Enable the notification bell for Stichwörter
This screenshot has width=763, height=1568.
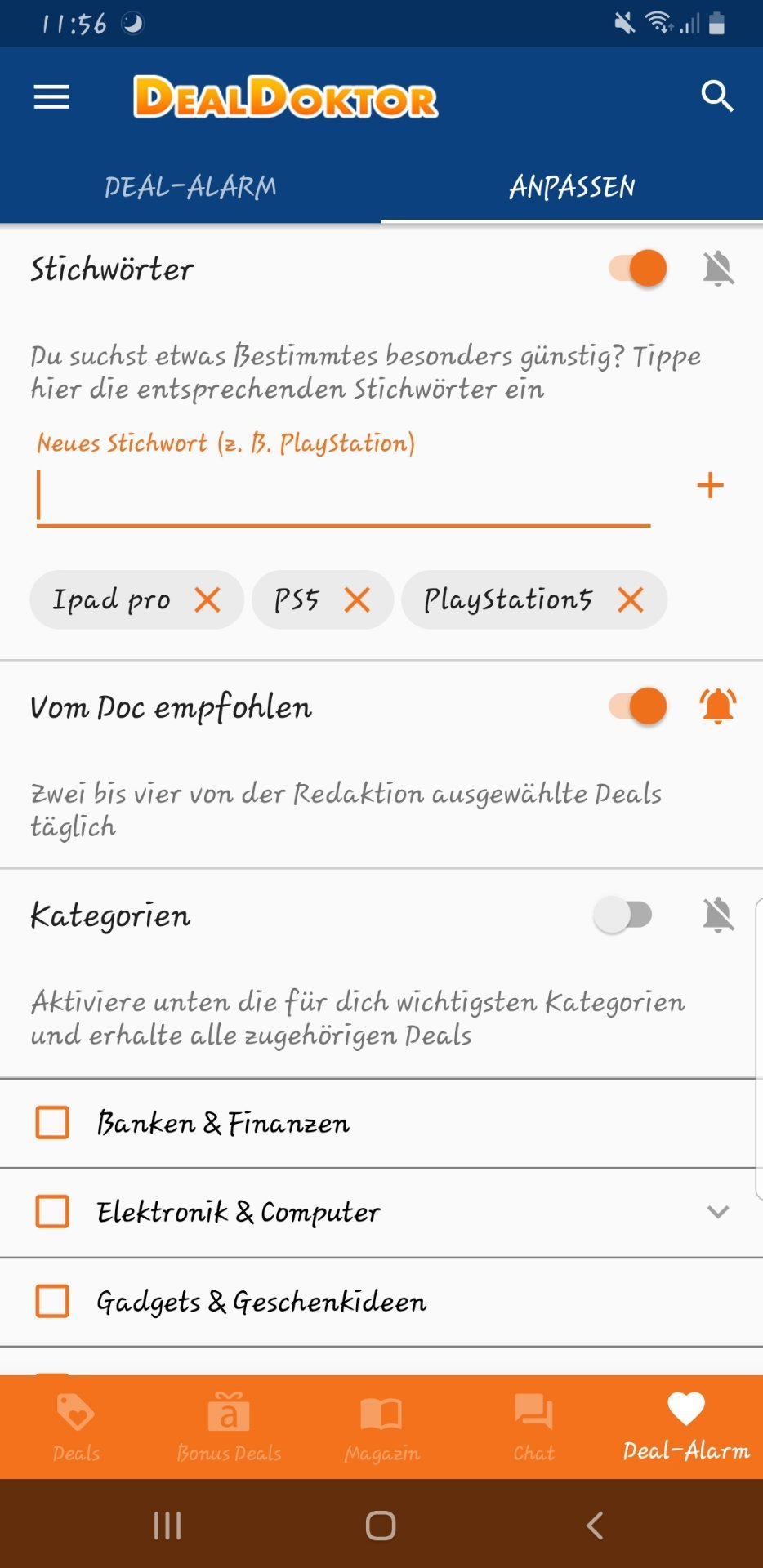pyautogui.click(x=718, y=269)
